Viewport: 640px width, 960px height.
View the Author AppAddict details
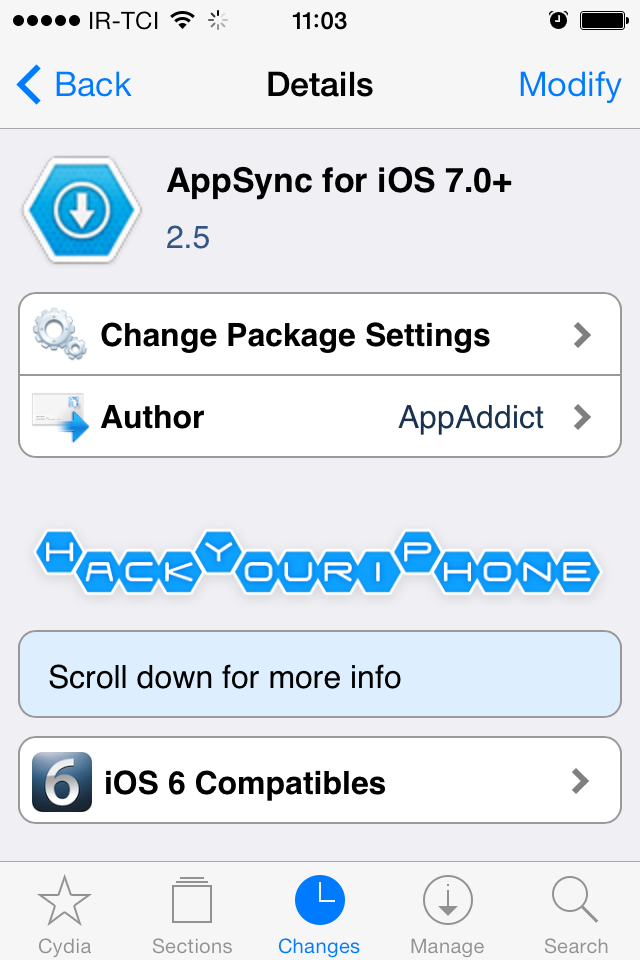pyautogui.click(x=320, y=417)
